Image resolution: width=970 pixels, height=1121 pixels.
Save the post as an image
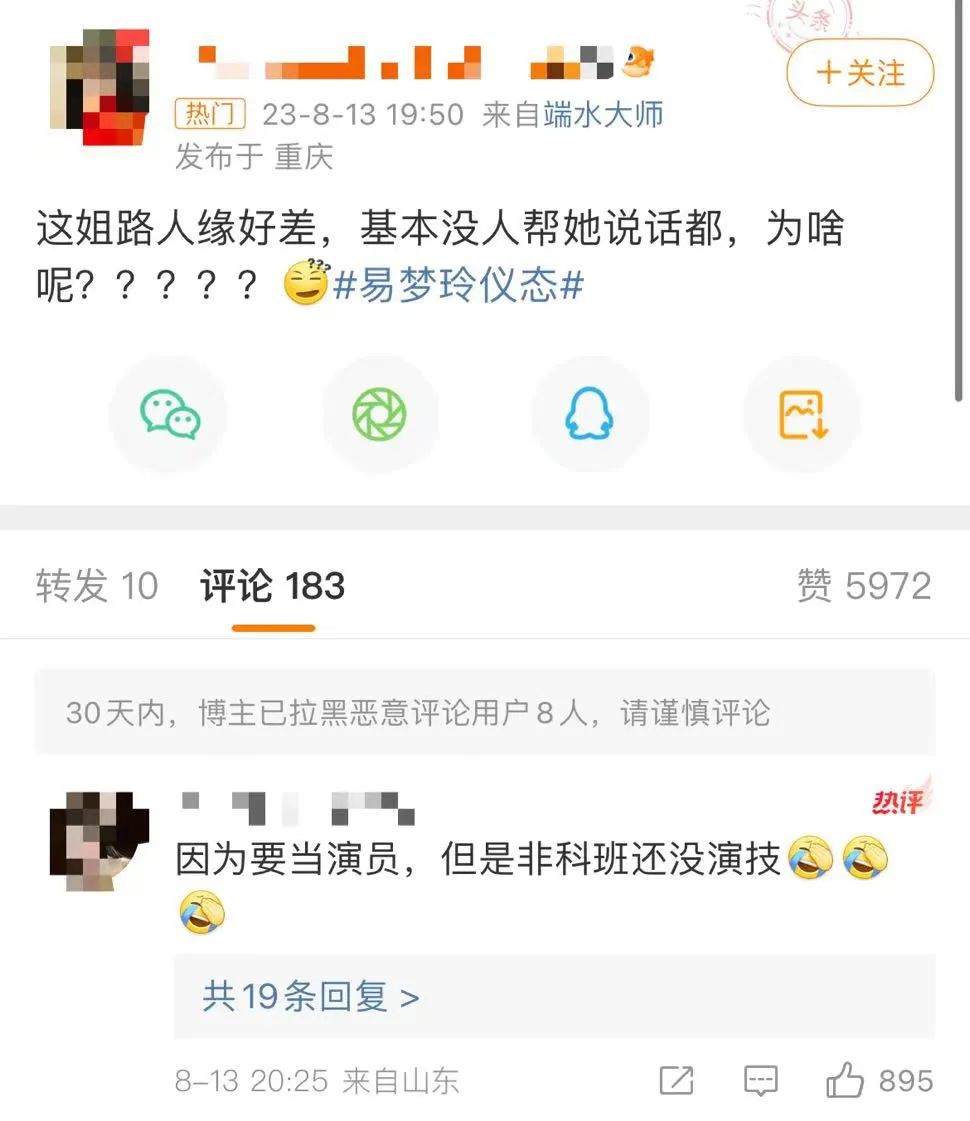(x=802, y=414)
